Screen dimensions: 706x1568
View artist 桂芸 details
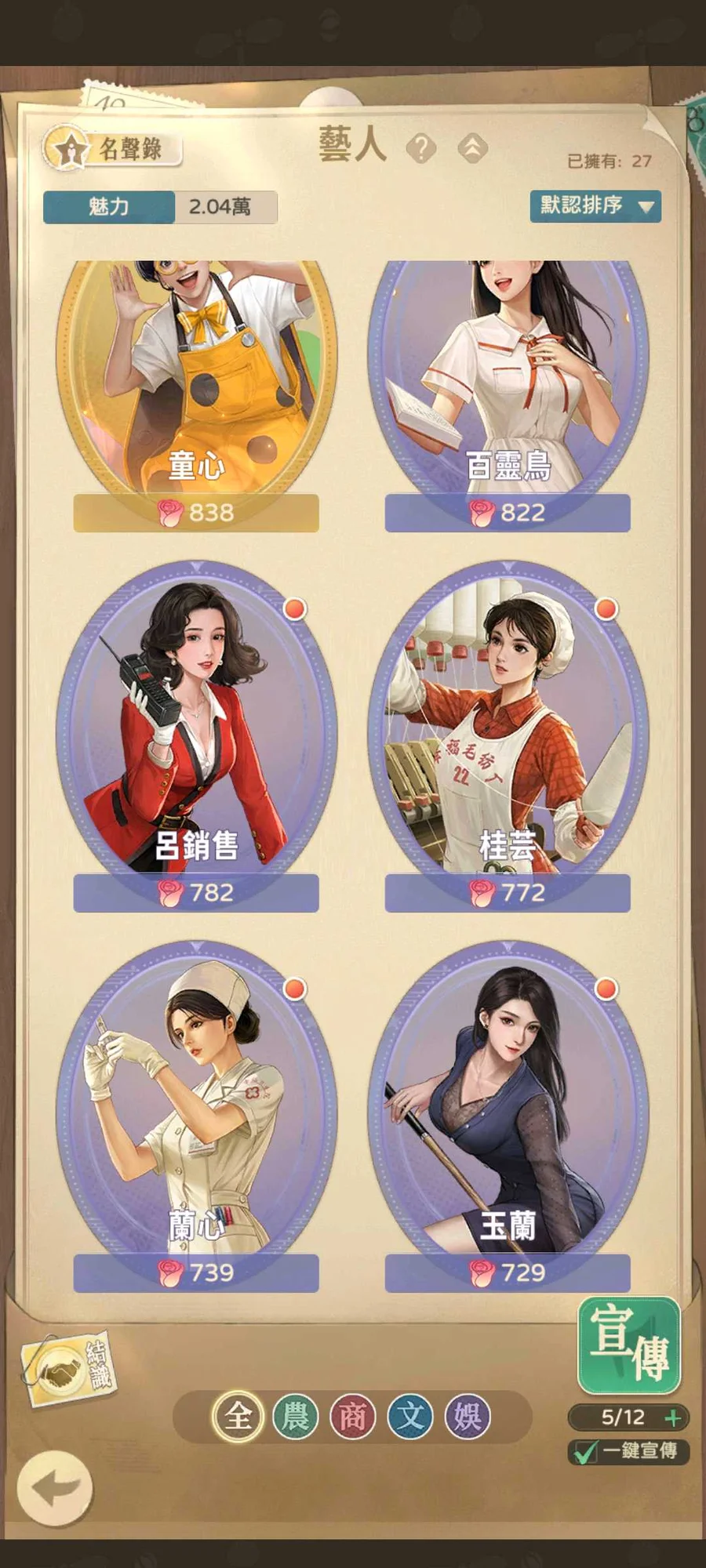[508, 729]
